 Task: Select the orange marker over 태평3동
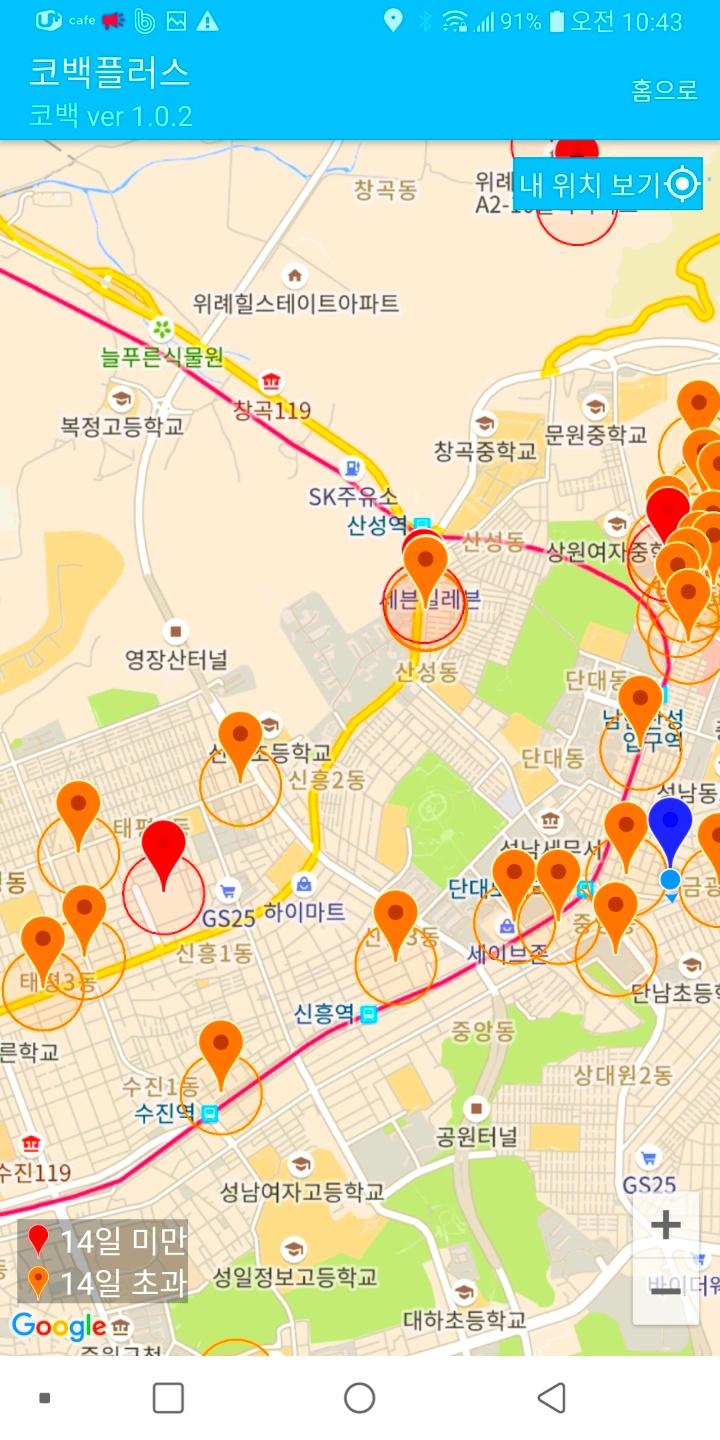[x=43, y=949]
